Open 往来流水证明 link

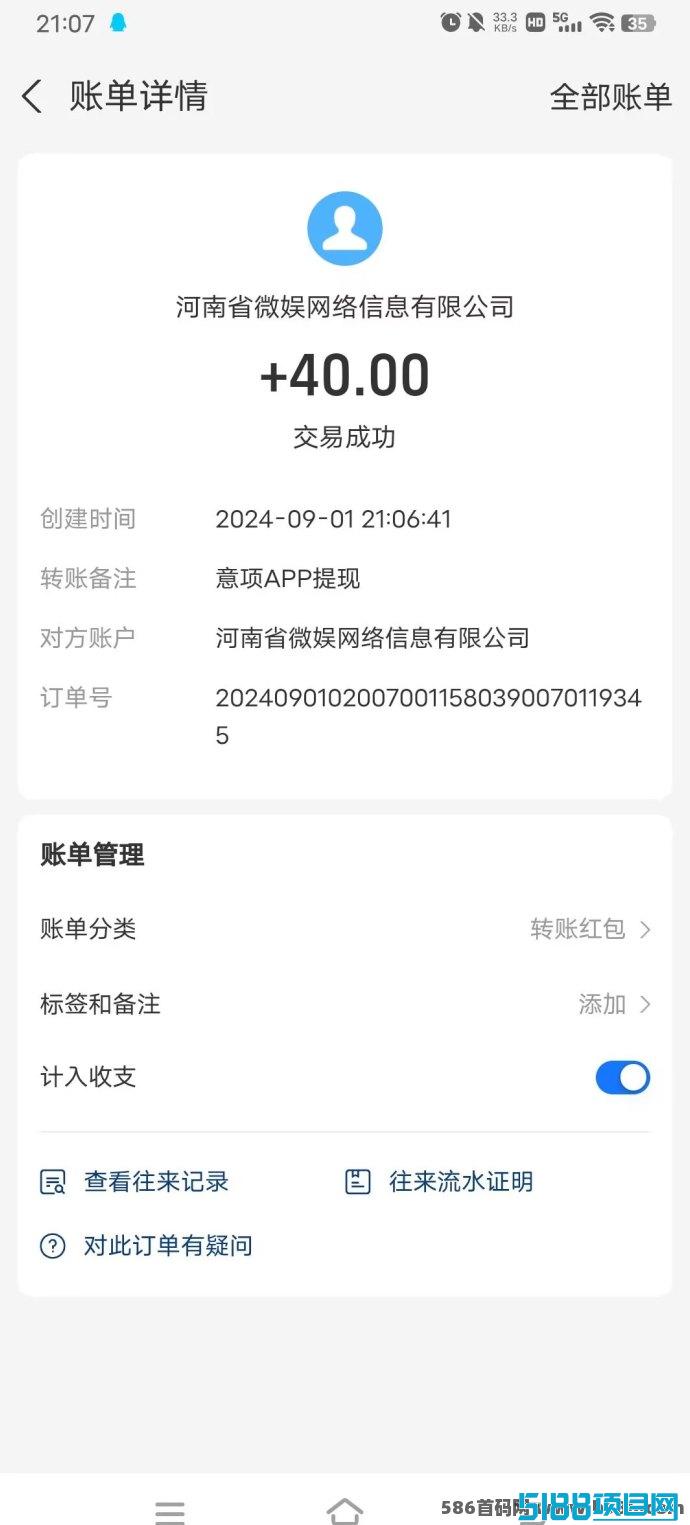439,1181
